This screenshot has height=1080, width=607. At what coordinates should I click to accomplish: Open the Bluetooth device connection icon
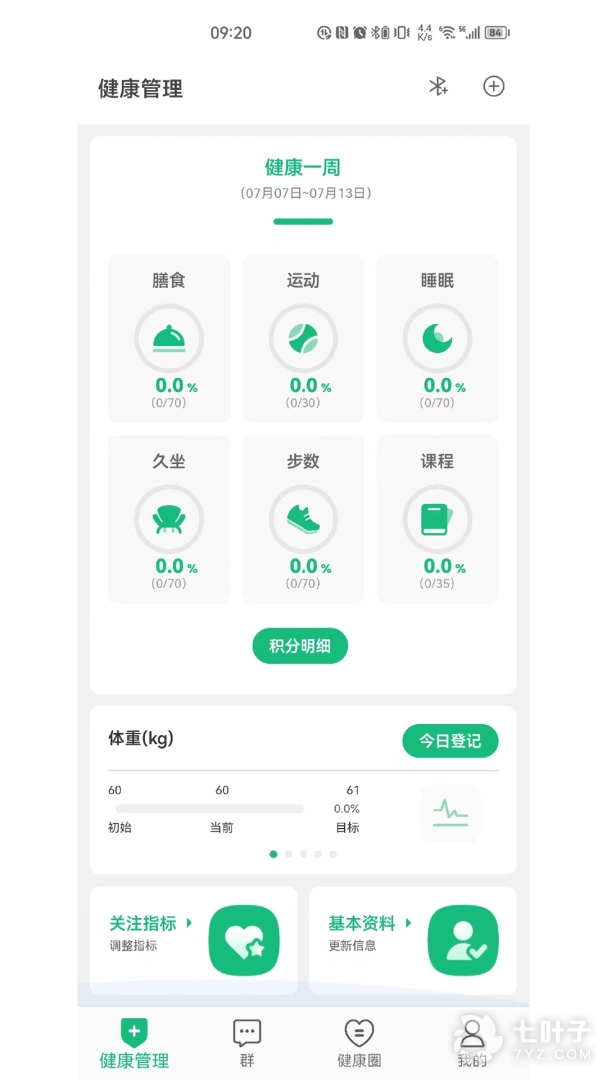point(438,87)
